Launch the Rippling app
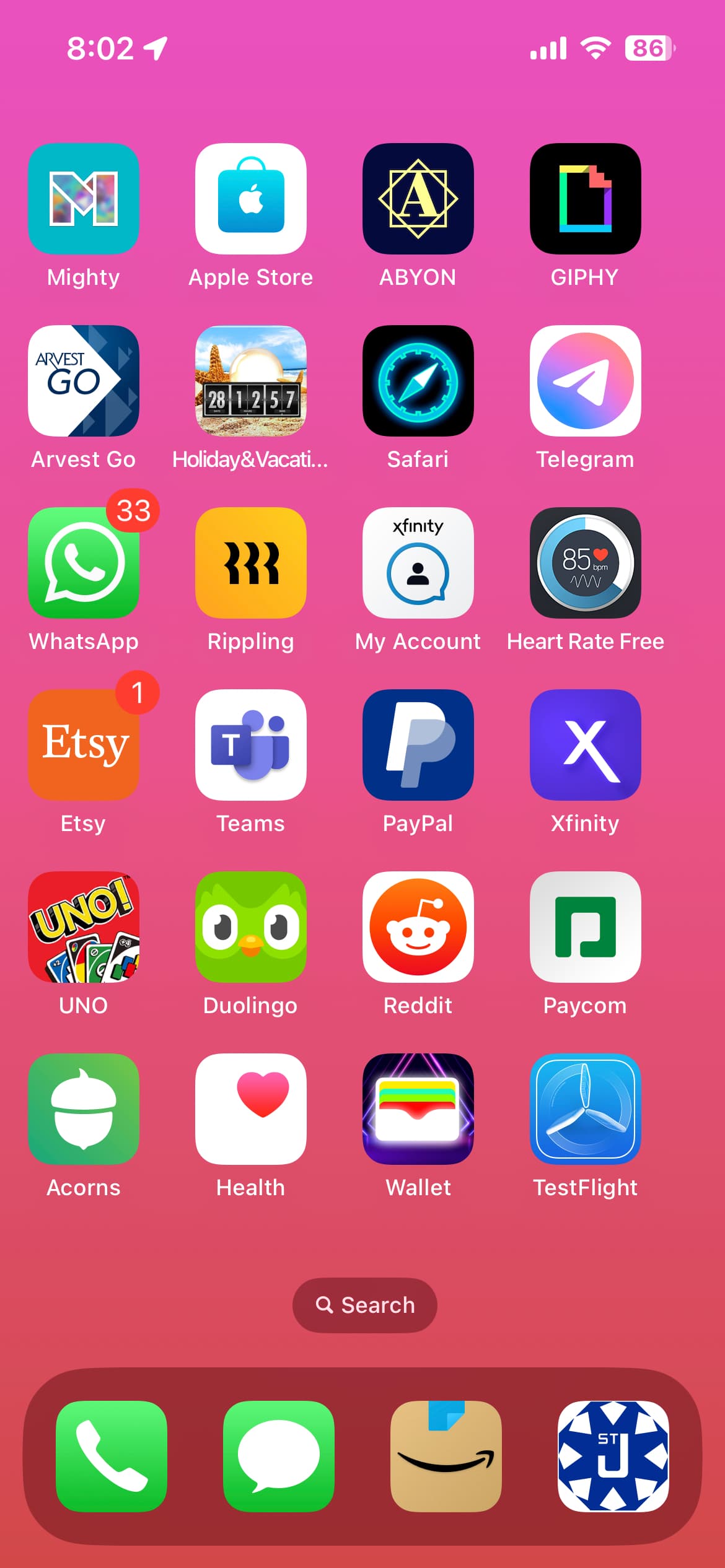The width and height of the screenshot is (725, 1568). [x=250, y=563]
